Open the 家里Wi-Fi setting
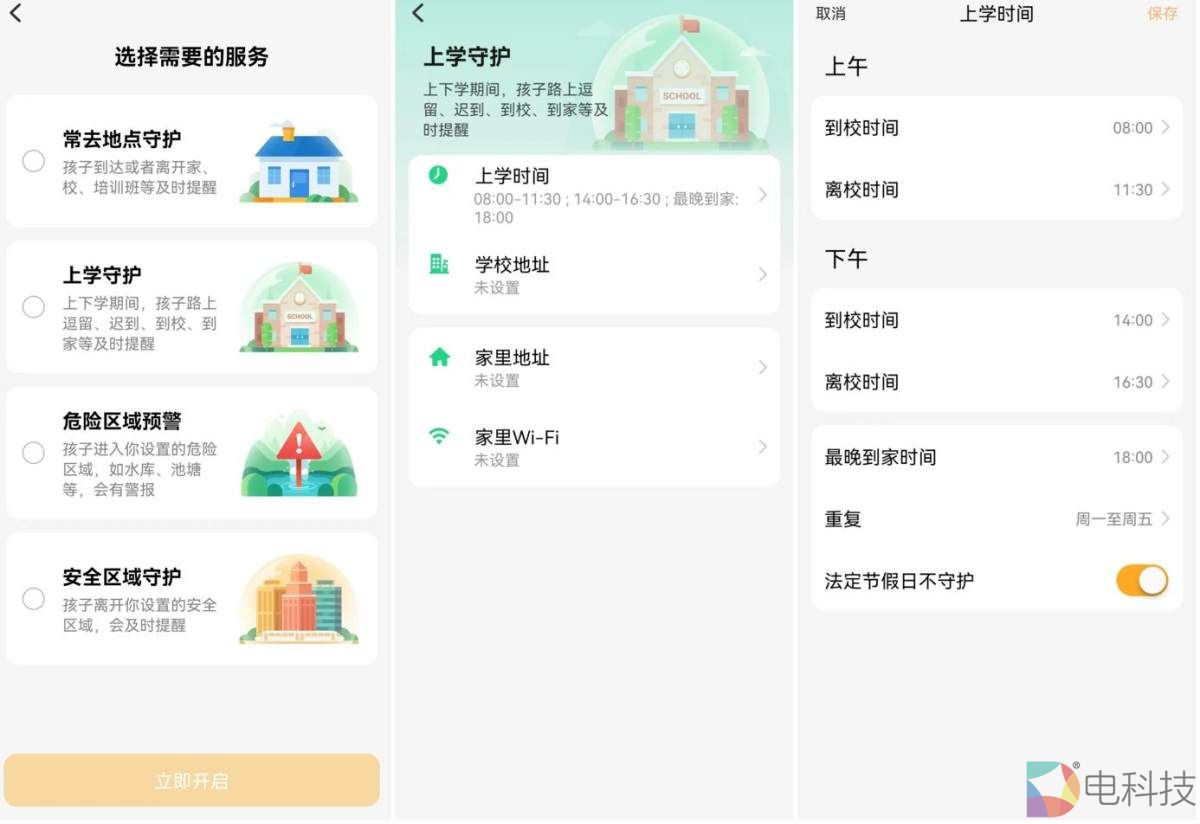Screen dimensions: 1200x824 594,447
